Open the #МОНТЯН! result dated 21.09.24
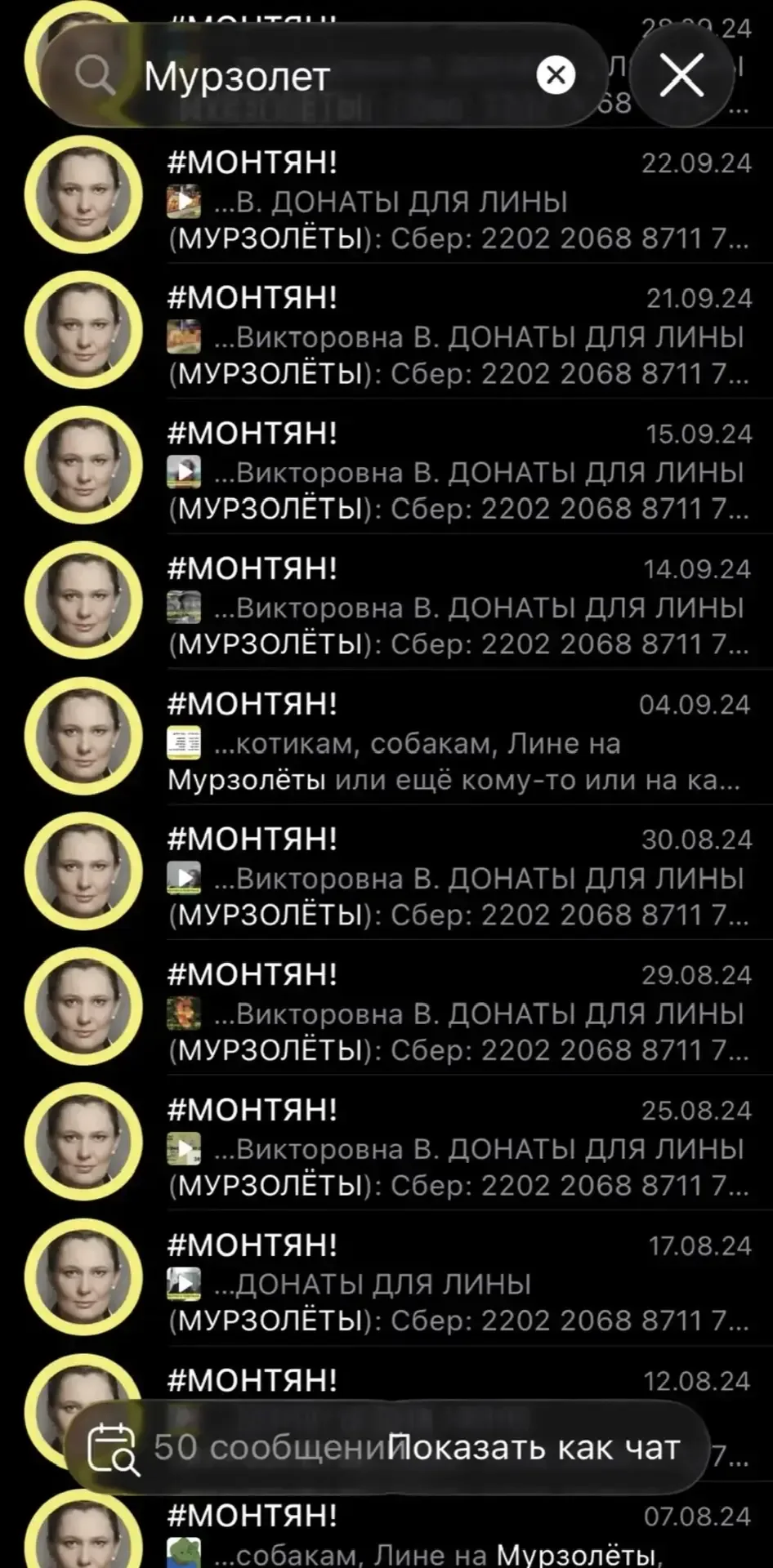Screen dimensions: 773x1568 (x=458, y=336)
